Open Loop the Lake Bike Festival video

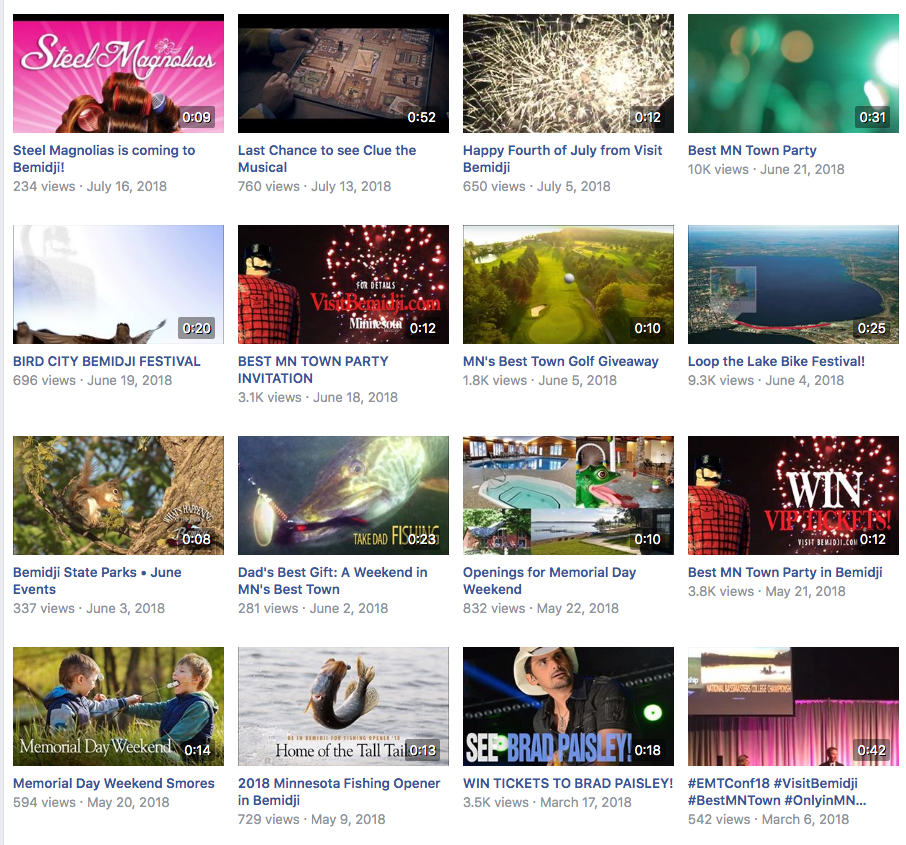(x=793, y=284)
